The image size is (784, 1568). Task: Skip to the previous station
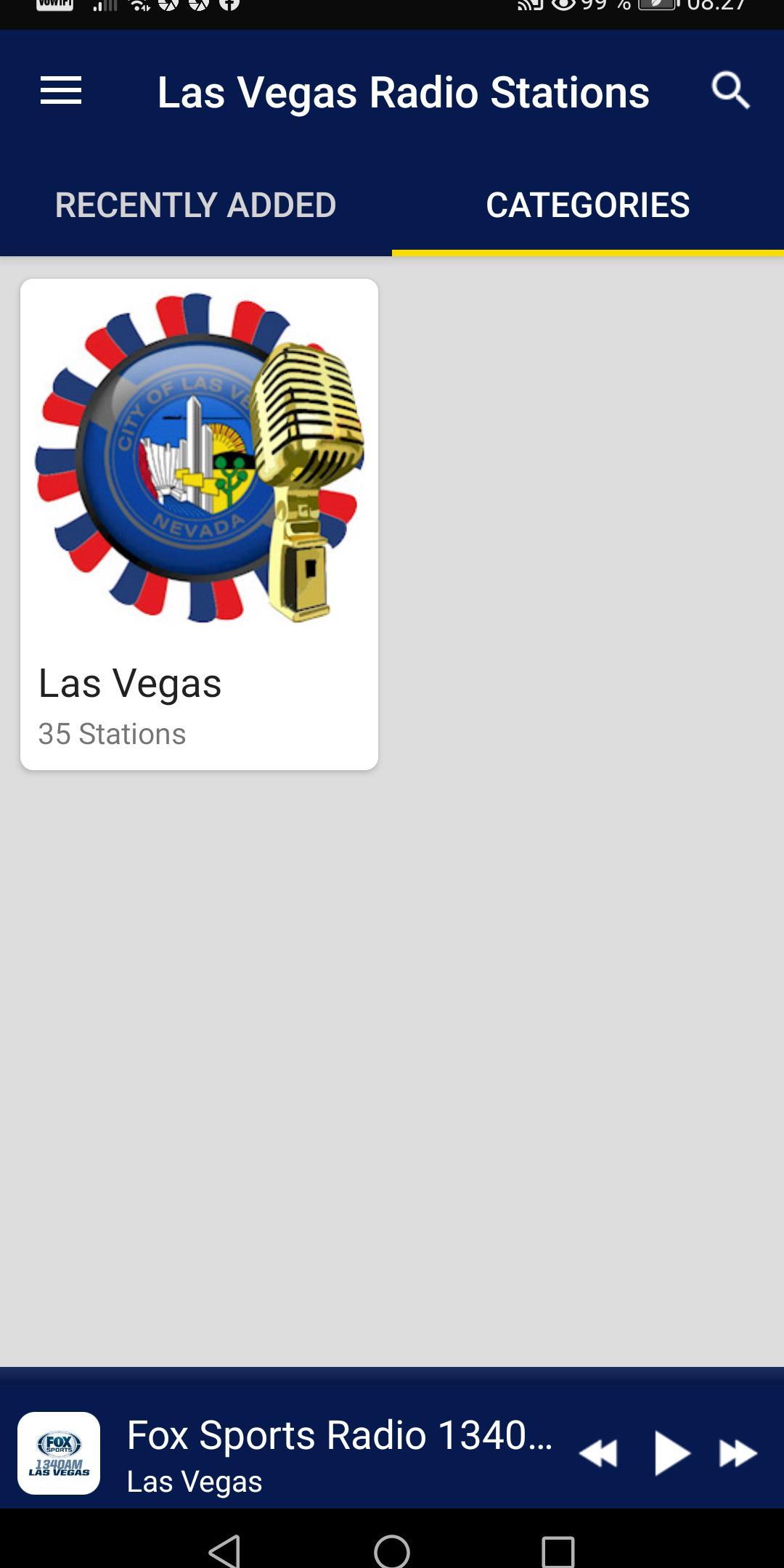tap(598, 1453)
